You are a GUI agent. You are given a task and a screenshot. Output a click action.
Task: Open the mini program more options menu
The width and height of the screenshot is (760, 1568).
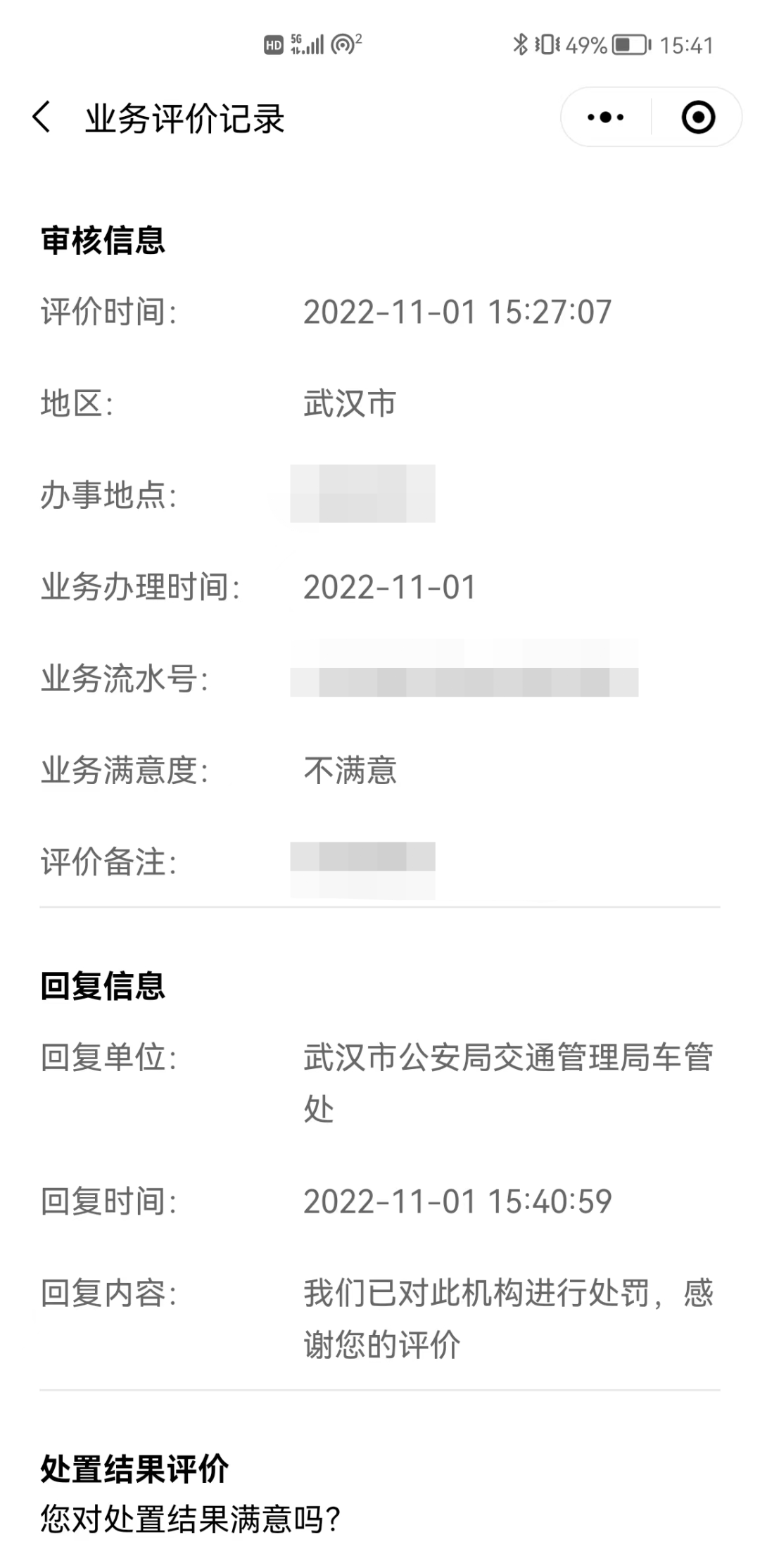click(605, 118)
